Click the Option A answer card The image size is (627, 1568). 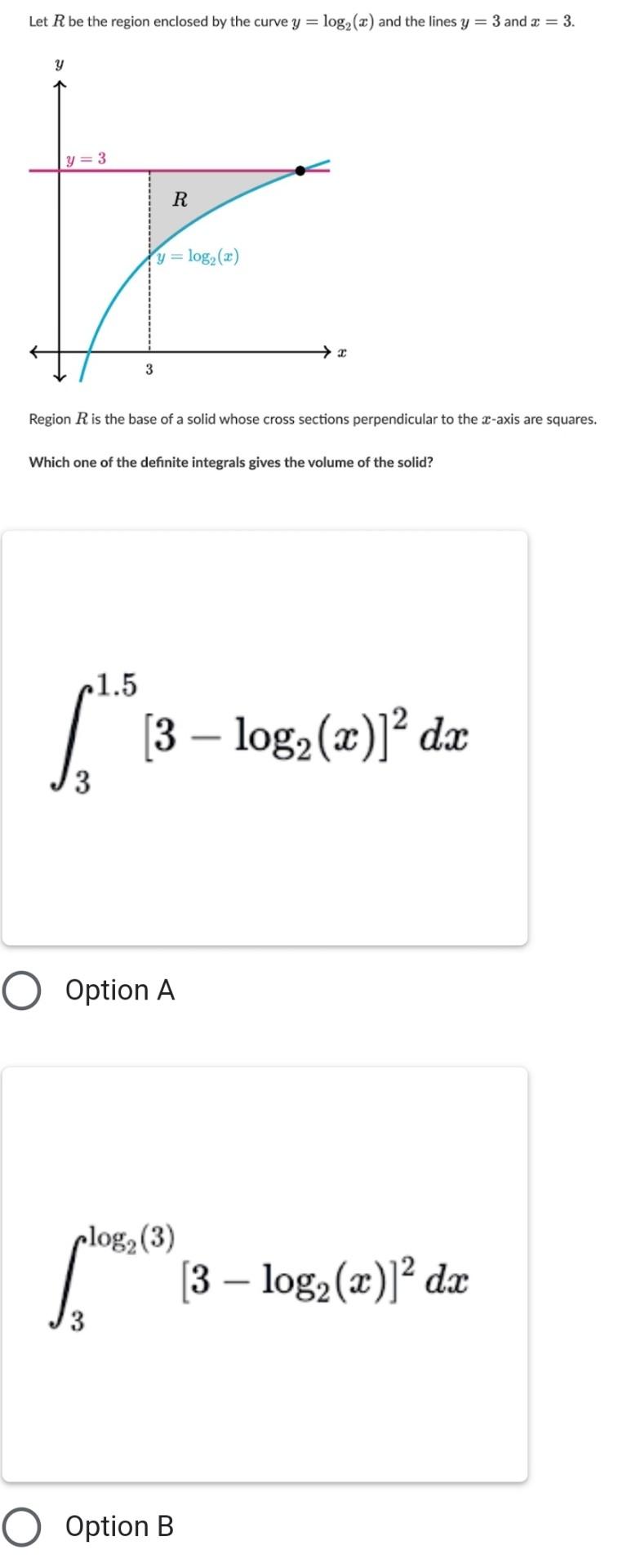point(265,735)
